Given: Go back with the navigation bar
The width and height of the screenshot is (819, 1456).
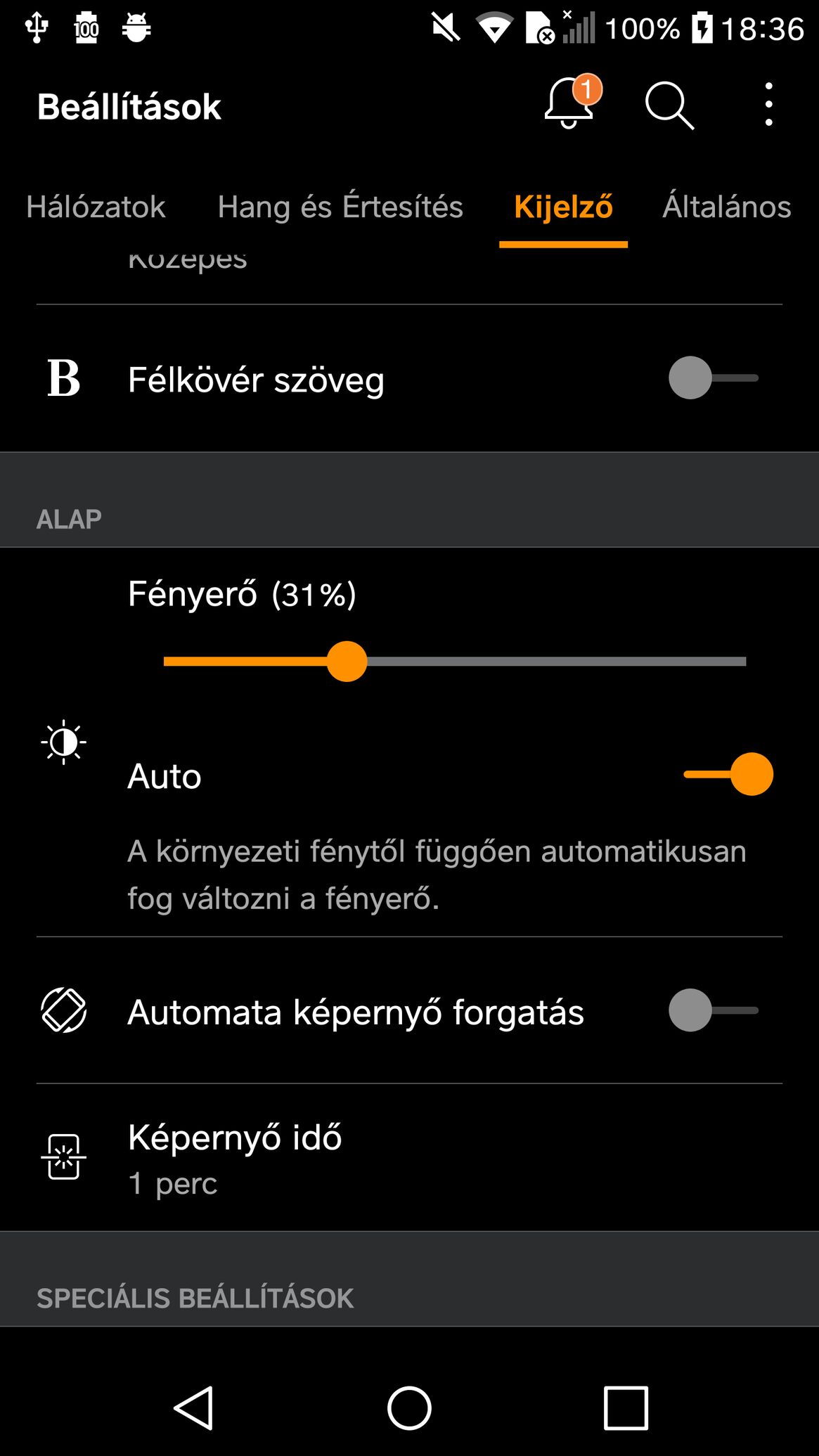Looking at the screenshot, I should (x=193, y=1408).
